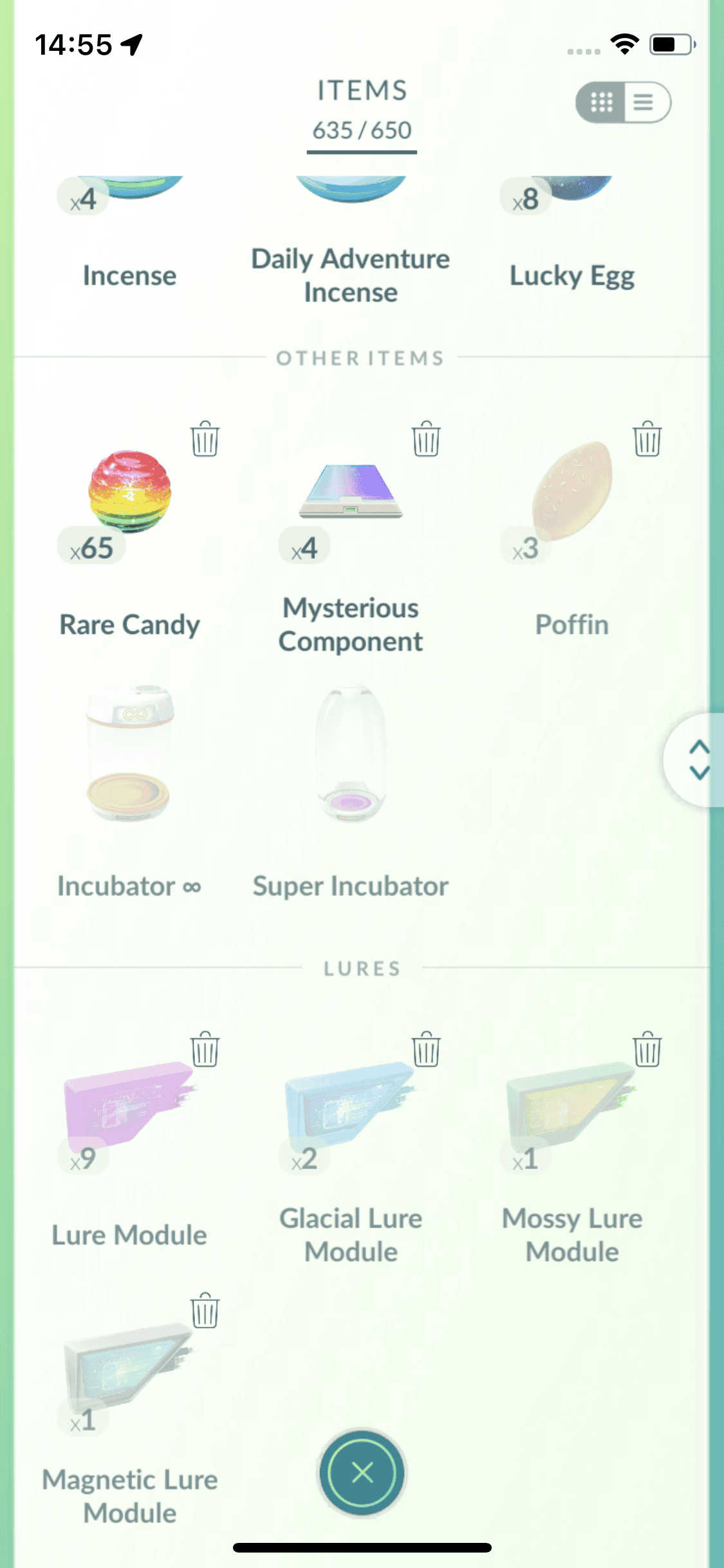Delete Poffin using trash icon

(x=647, y=439)
